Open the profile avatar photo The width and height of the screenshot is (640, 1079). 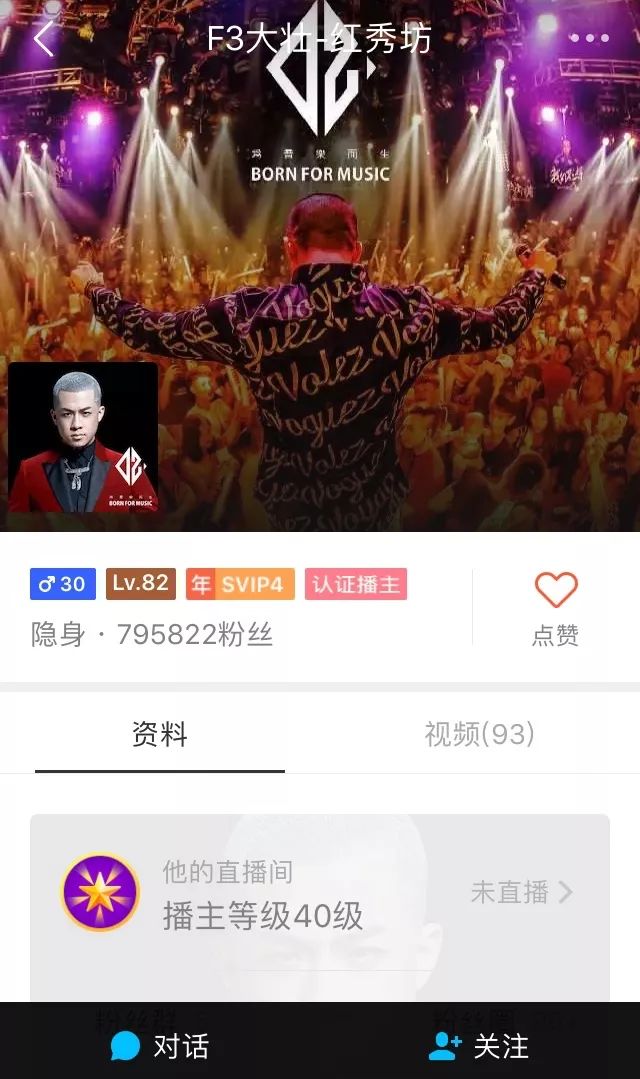pos(83,437)
